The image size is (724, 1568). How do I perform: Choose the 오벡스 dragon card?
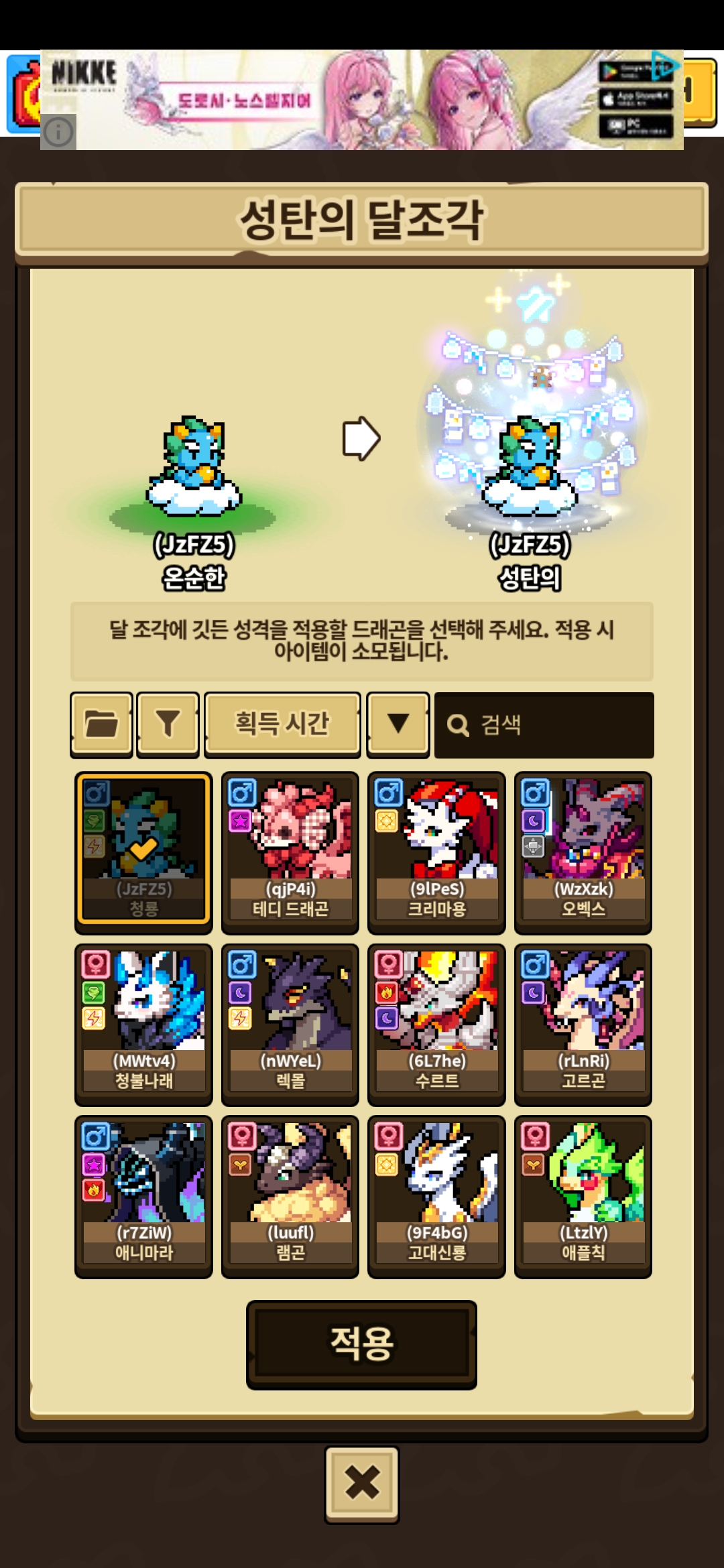coord(583,851)
